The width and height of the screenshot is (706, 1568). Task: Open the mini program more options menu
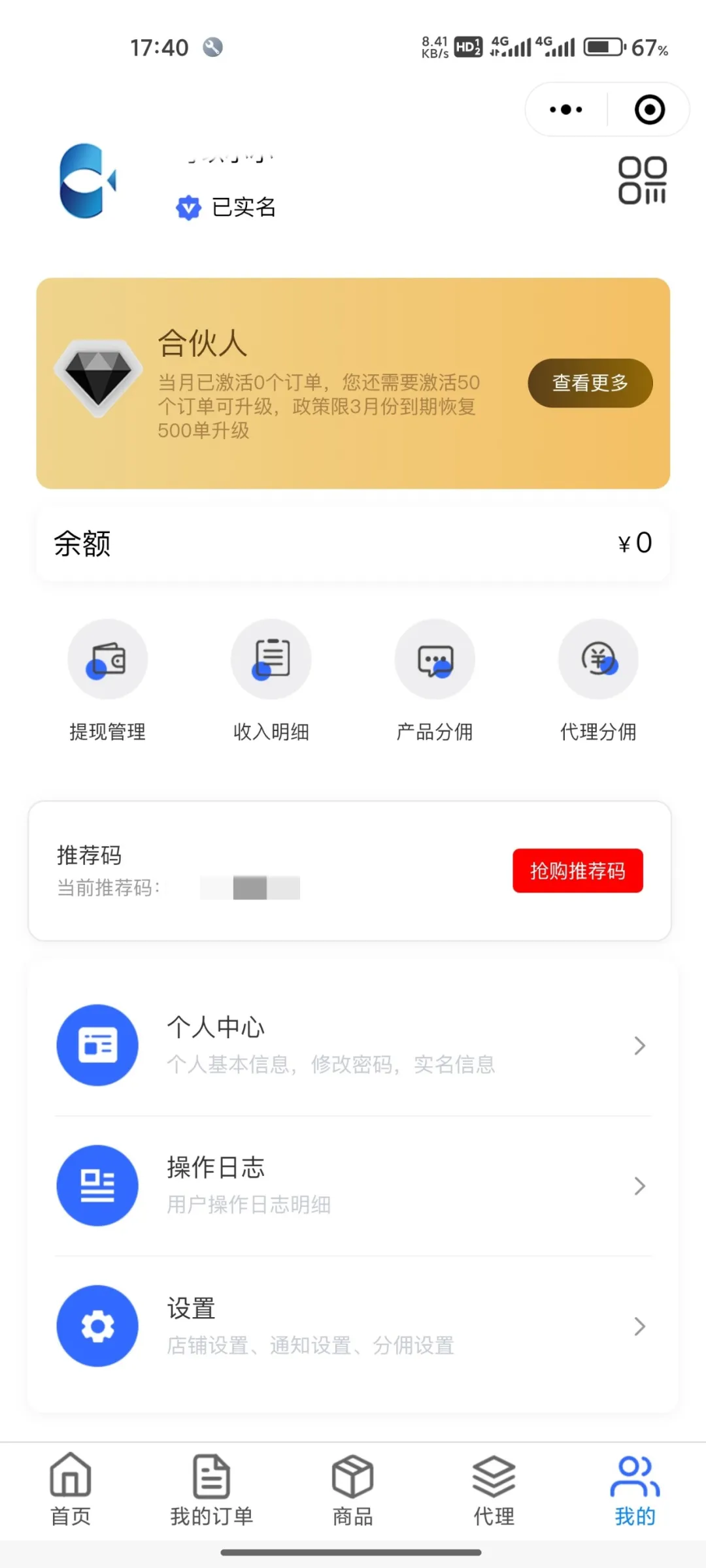(566, 110)
